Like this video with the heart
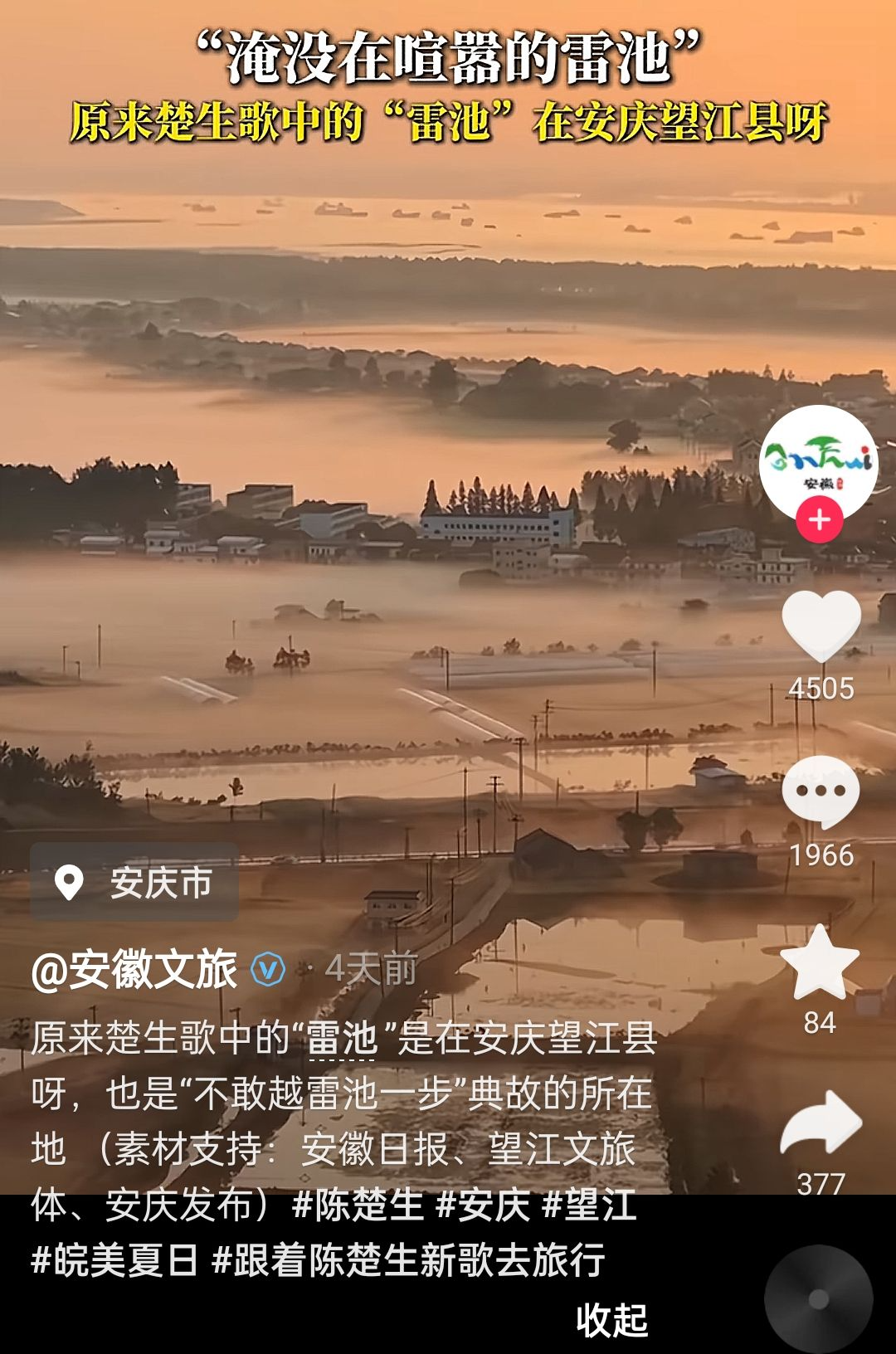Image resolution: width=896 pixels, height=1354 pixels. (821, 624)
